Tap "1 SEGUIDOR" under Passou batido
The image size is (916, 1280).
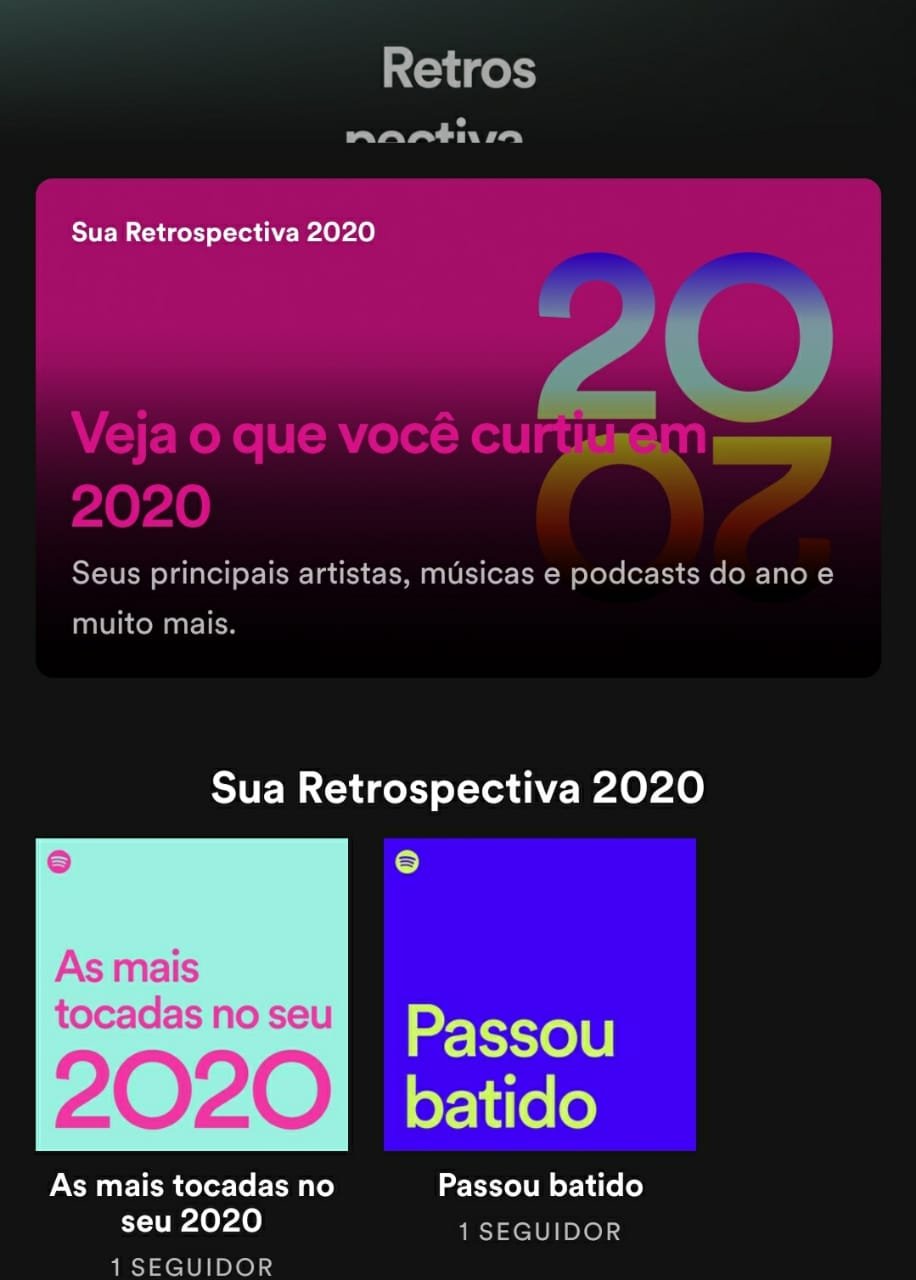[539, 1232]
